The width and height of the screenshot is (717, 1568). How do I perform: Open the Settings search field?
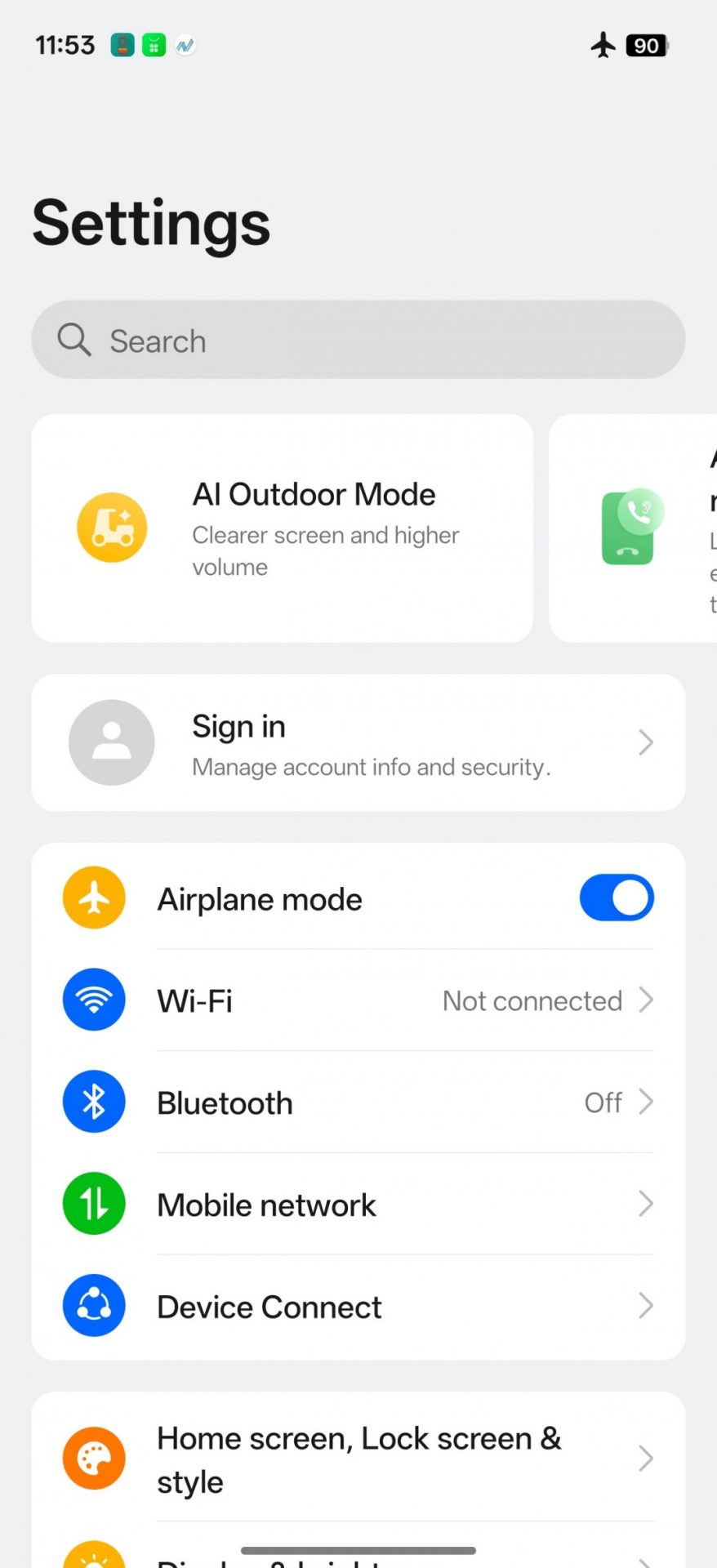pyautogui.click(x=358, y=340)
